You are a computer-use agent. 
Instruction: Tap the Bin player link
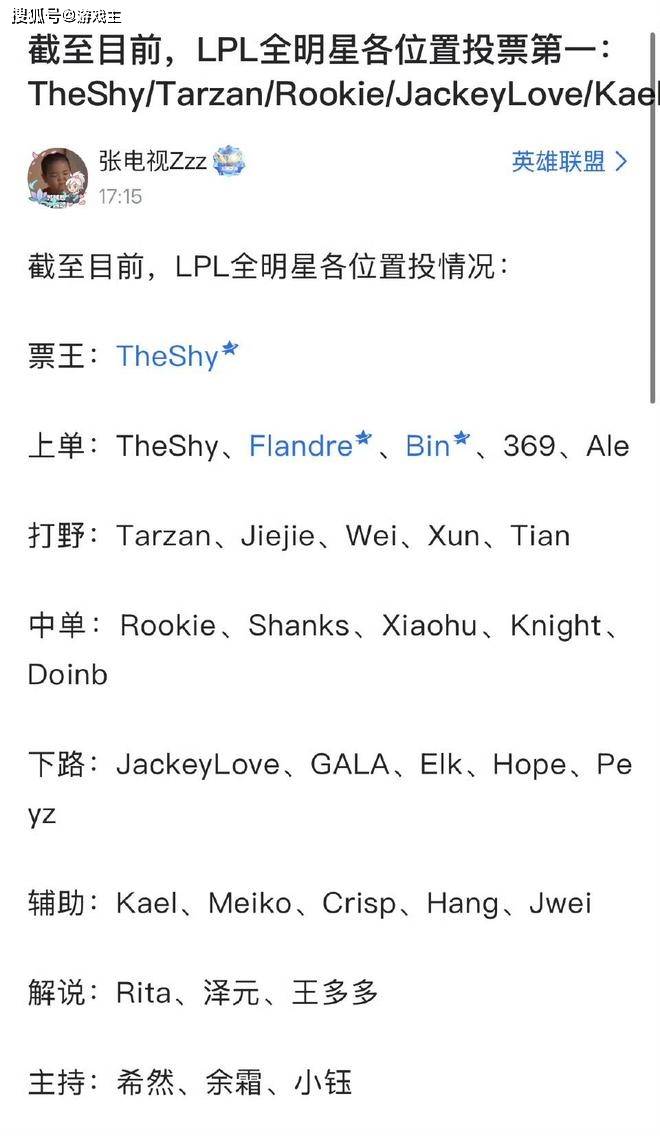click(428, 446)
